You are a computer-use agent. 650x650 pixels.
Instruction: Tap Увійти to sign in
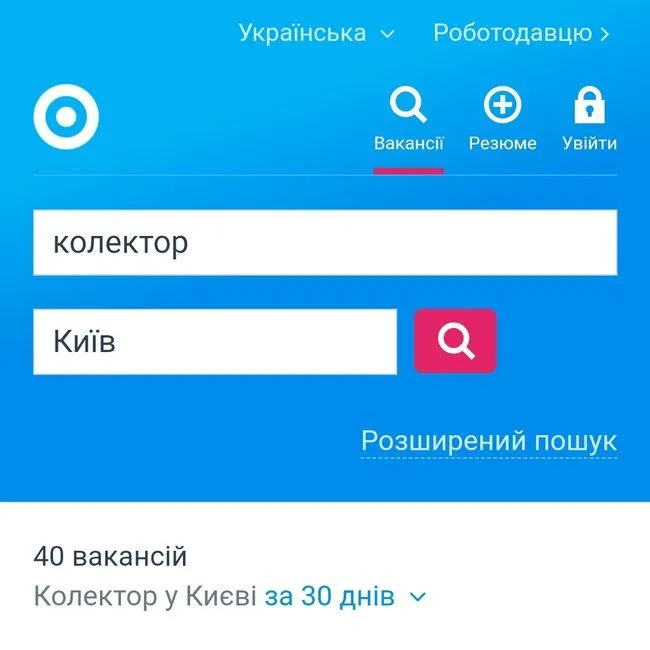589,120
